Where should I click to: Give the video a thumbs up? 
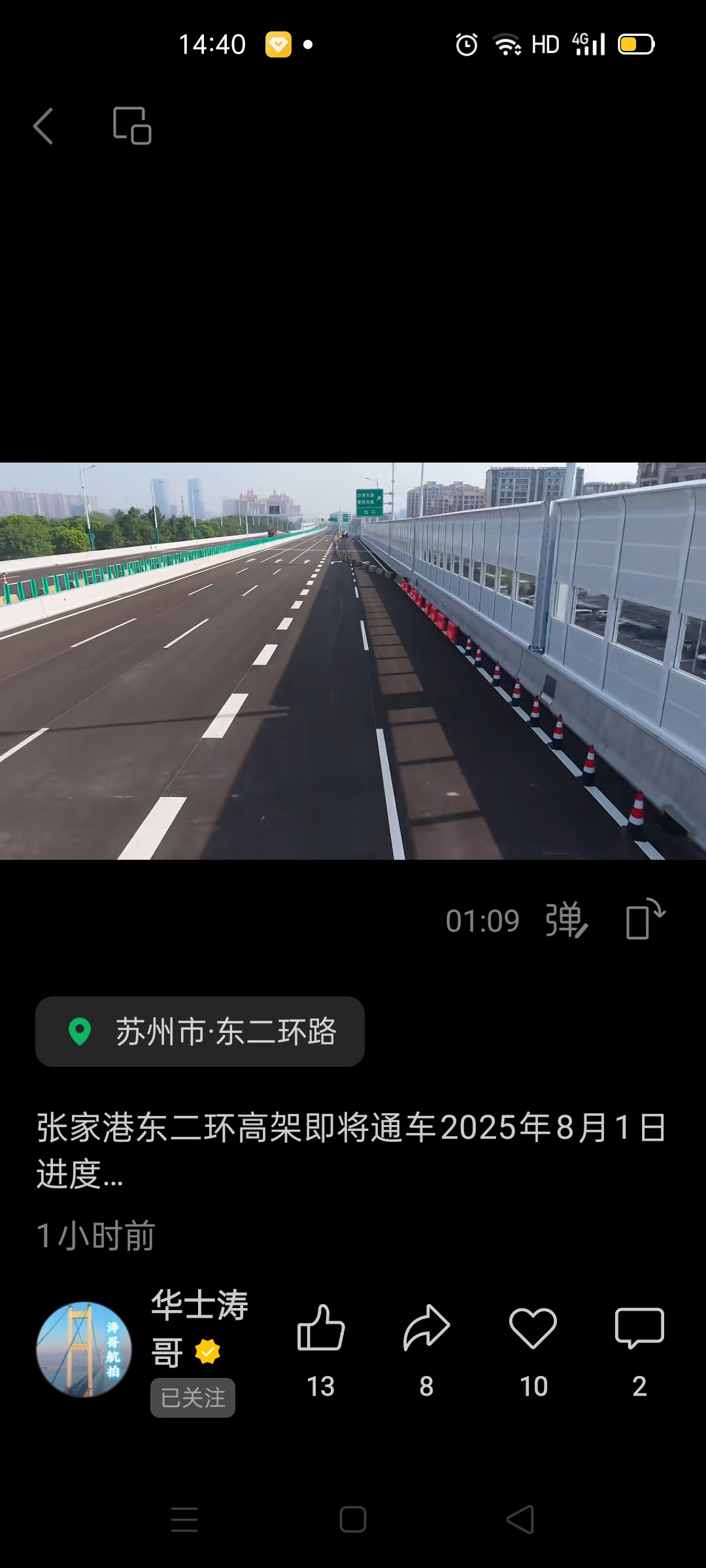pyautogui.click(x=321, y=1329)
